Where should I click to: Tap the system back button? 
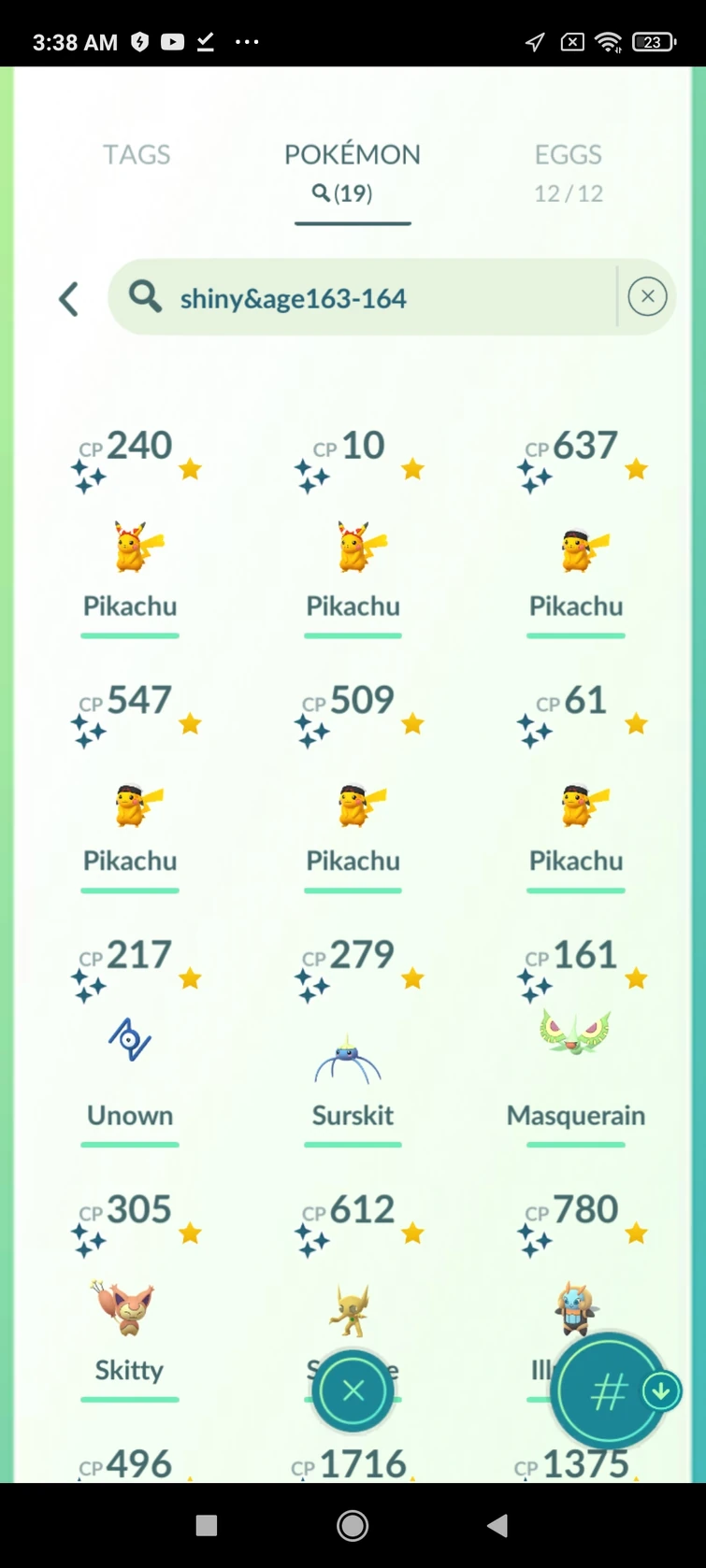click(497, 1526)
